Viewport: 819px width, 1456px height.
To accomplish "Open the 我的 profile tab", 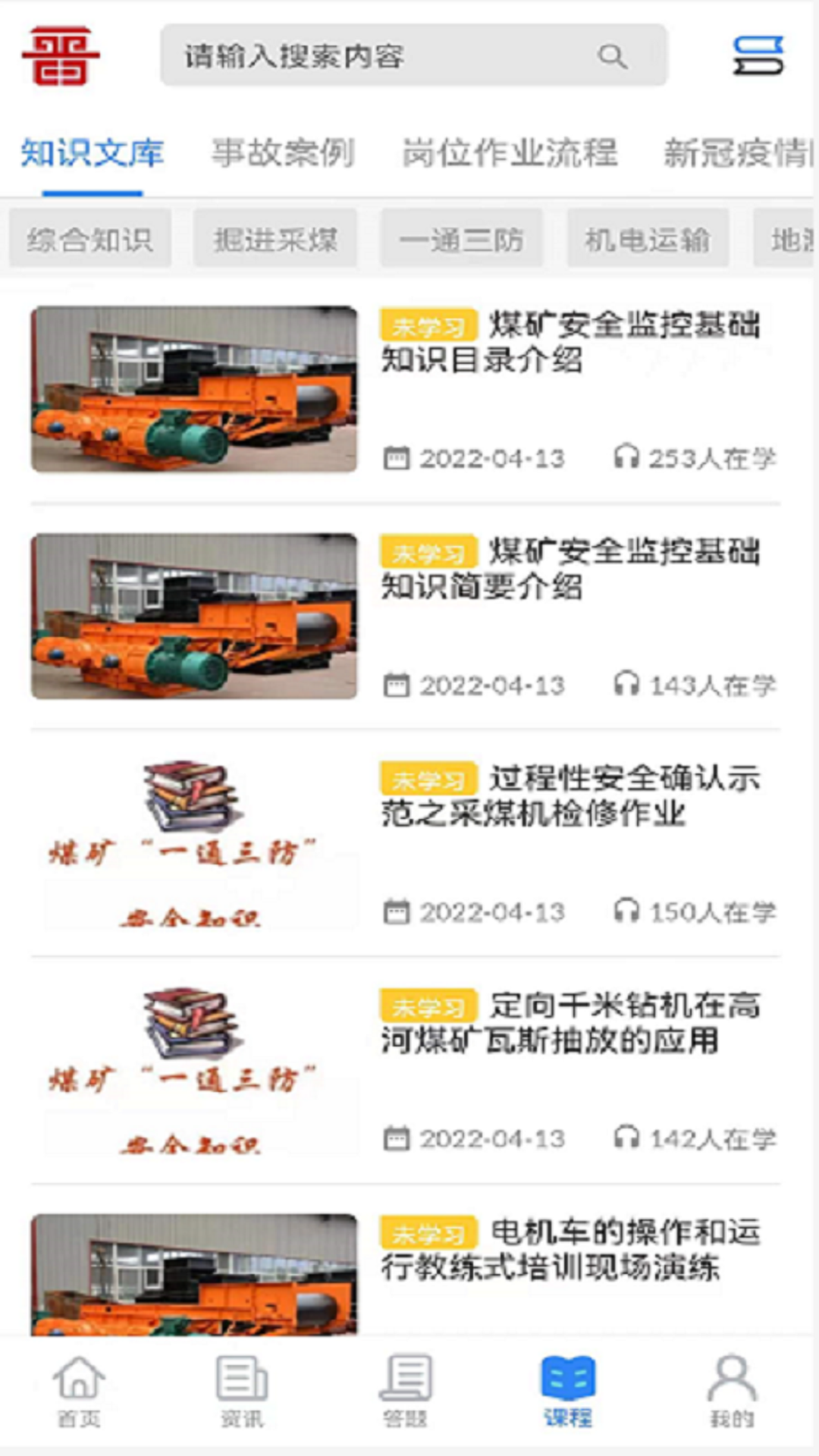I will pyautogui.click(x=732, y=1392).
